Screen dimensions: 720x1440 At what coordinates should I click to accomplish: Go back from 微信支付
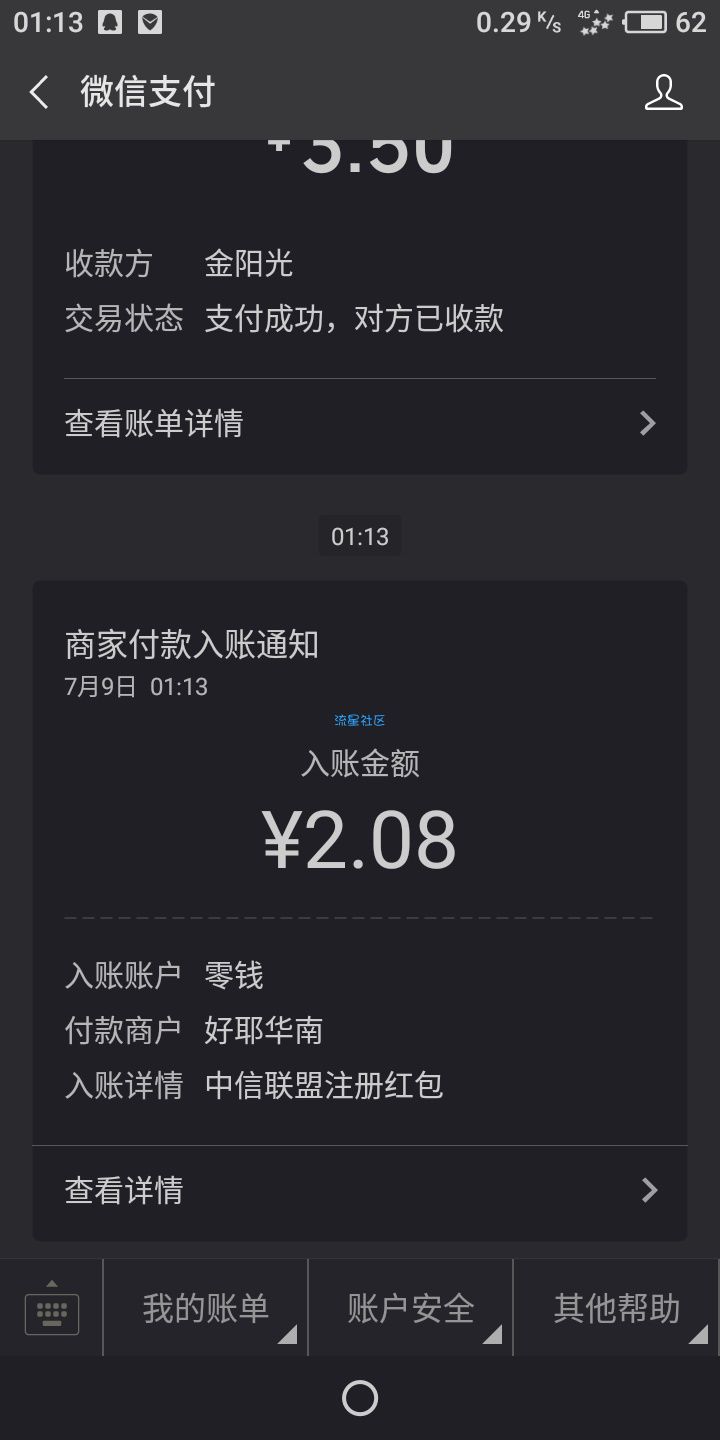coord(39,93)
